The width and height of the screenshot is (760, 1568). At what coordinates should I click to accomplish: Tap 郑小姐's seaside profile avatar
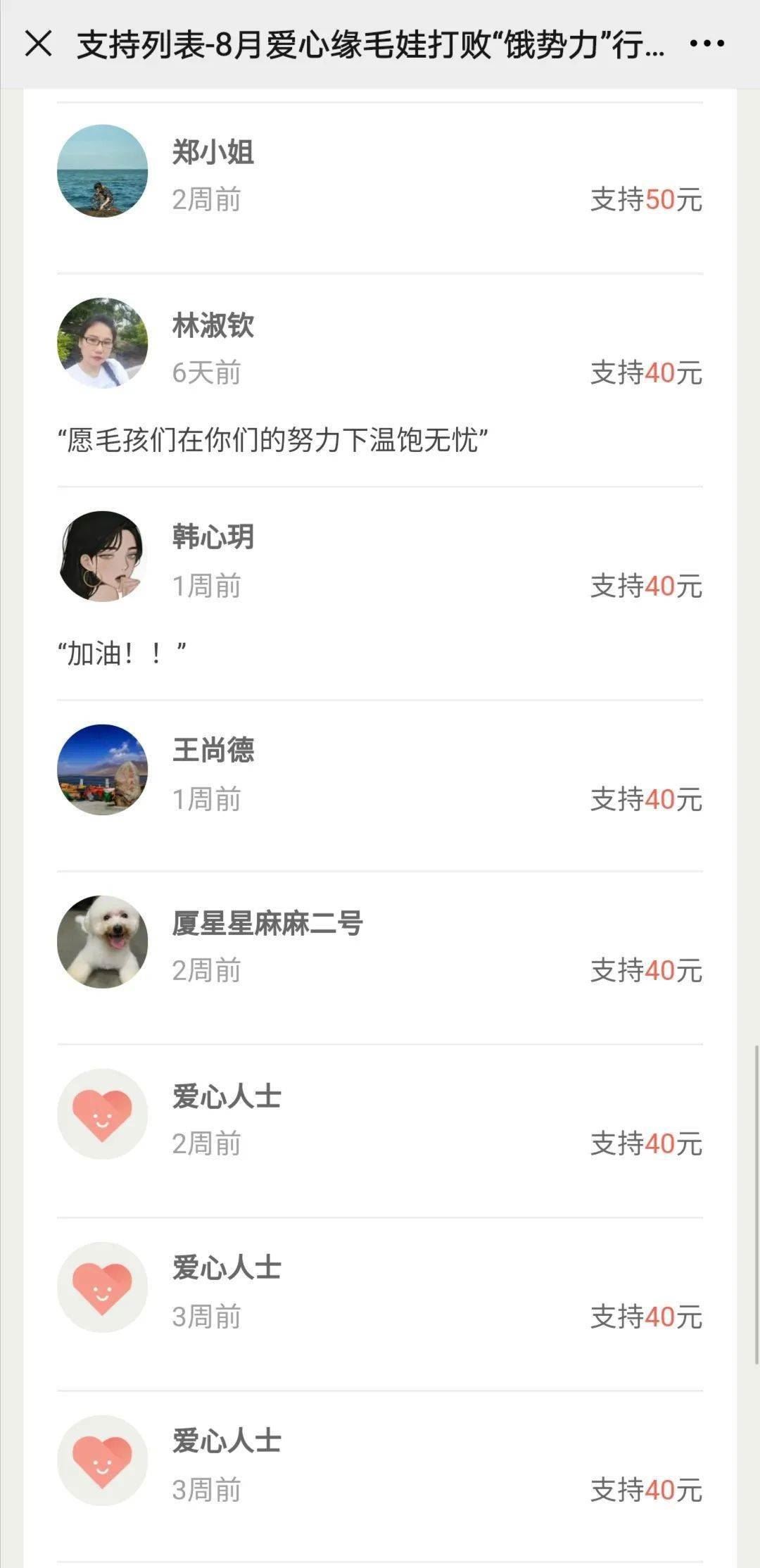pyautogui.click(x=101, y=171)
